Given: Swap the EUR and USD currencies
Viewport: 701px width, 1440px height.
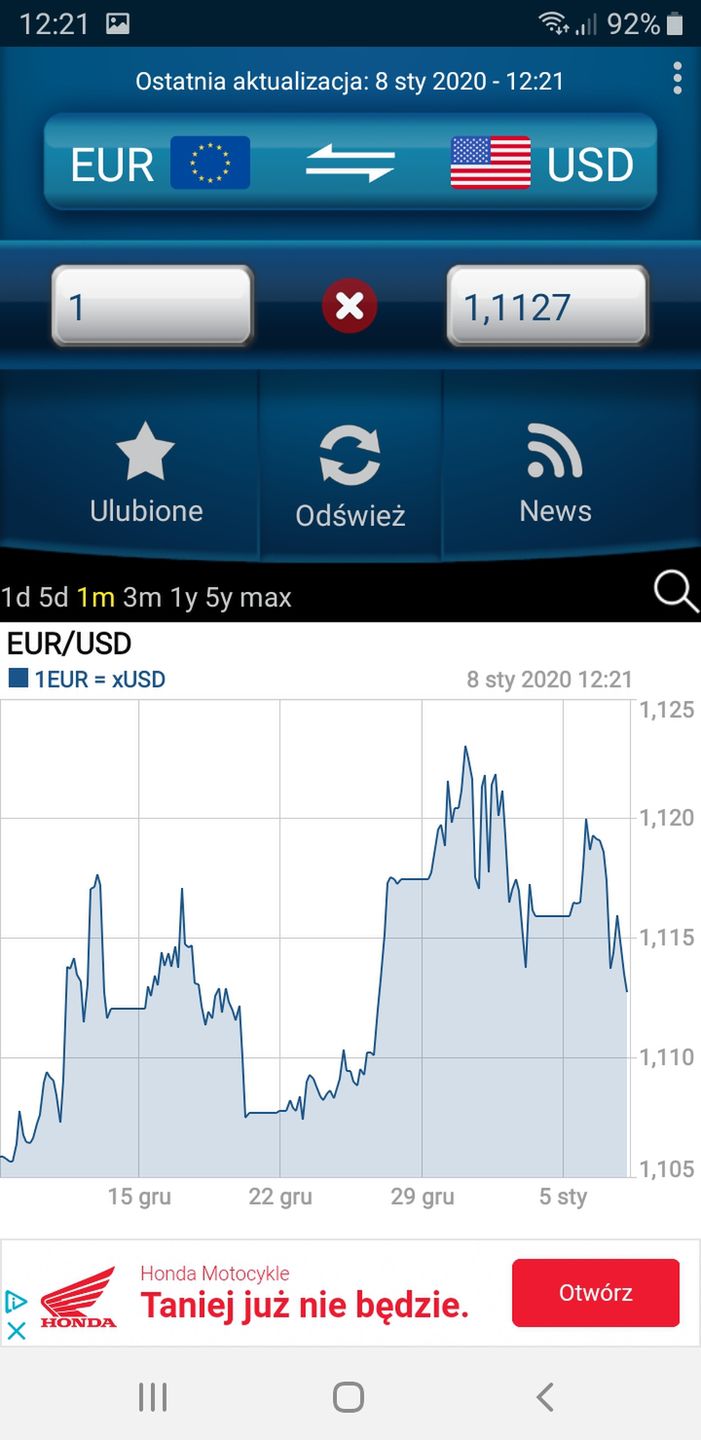Looking at the screenshot, I should pos(350,163).
